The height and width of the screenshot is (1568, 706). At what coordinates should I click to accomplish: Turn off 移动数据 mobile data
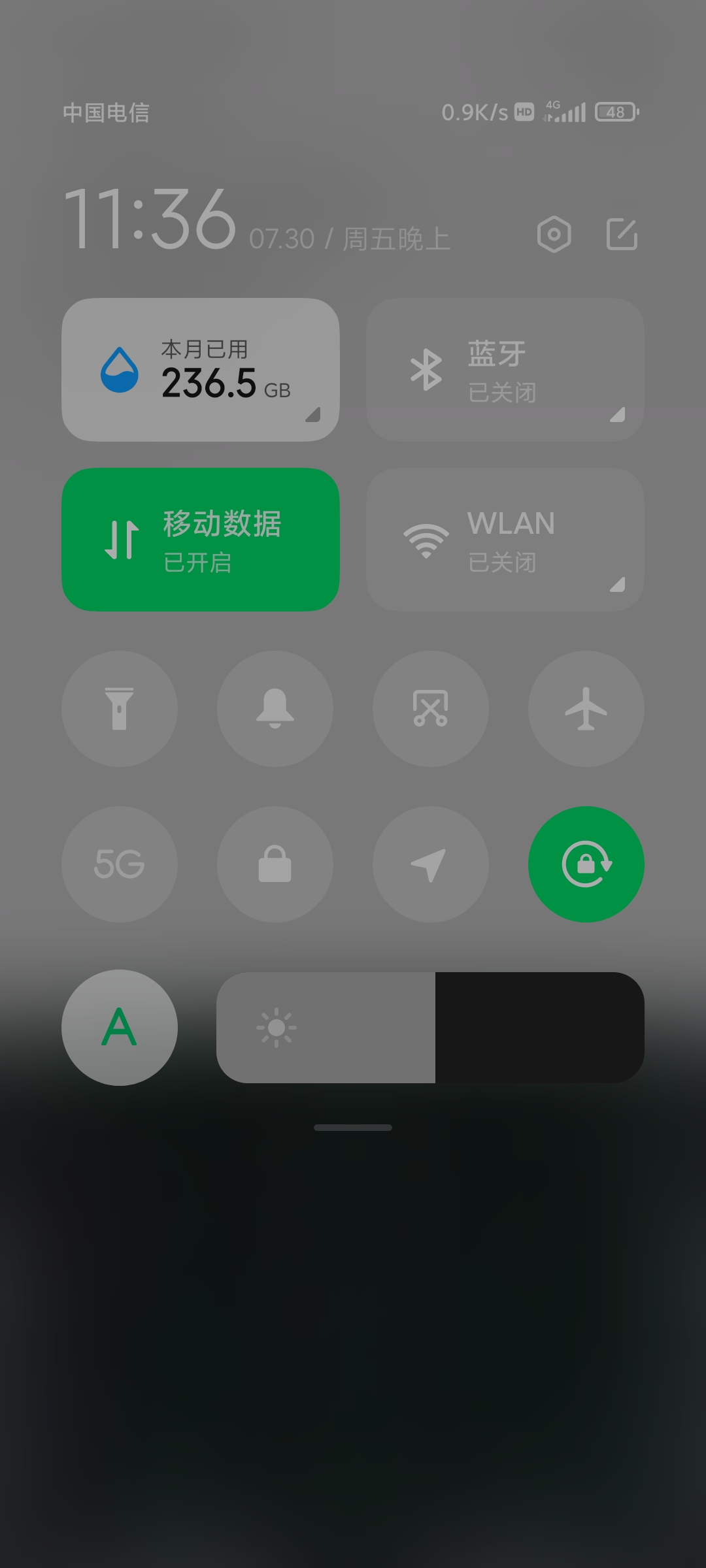pos(201,540)
